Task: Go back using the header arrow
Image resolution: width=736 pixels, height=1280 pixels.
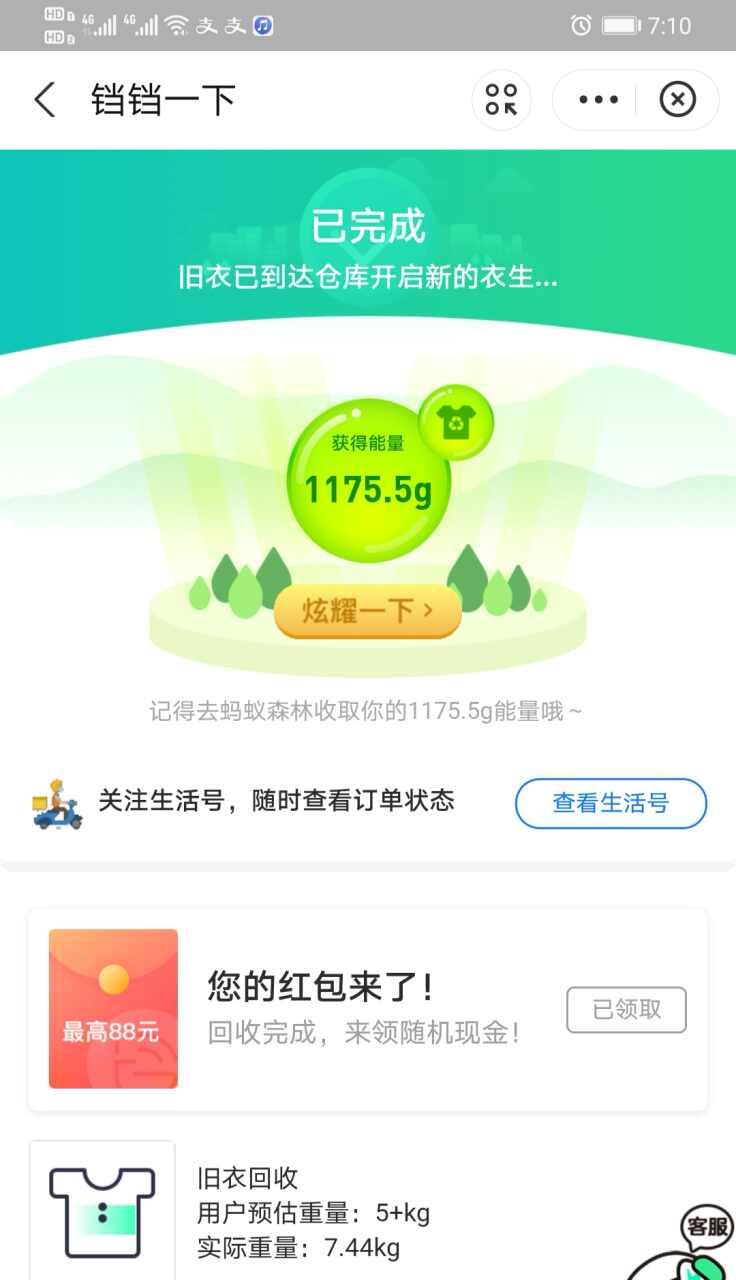Action: point(45,100)
